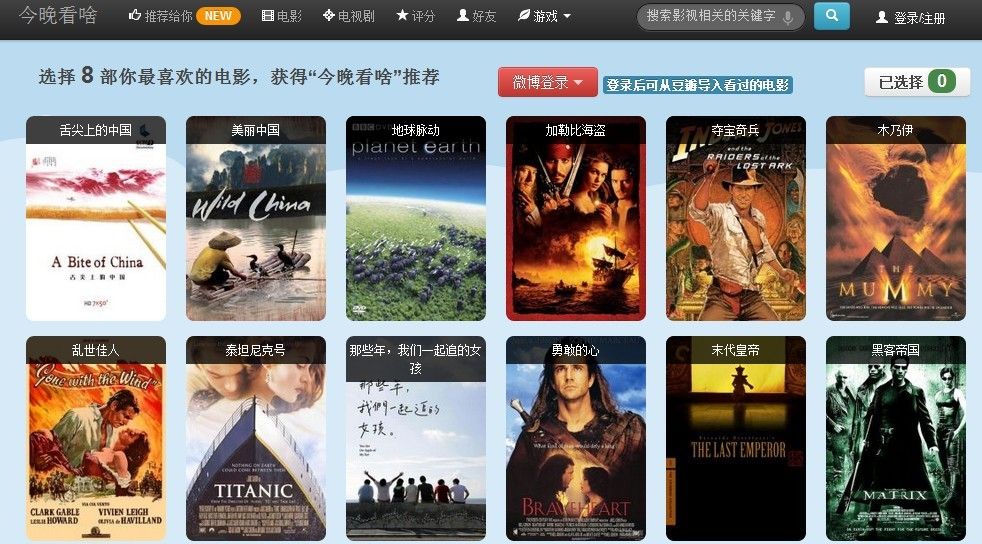The image size is (982, 544).
Task: Focus the movie keyword search box
Action: (x=710, y=16)
